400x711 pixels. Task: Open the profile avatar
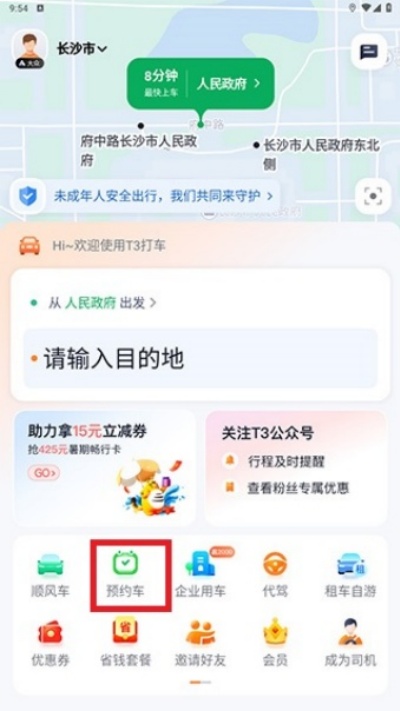pos(29,49)
